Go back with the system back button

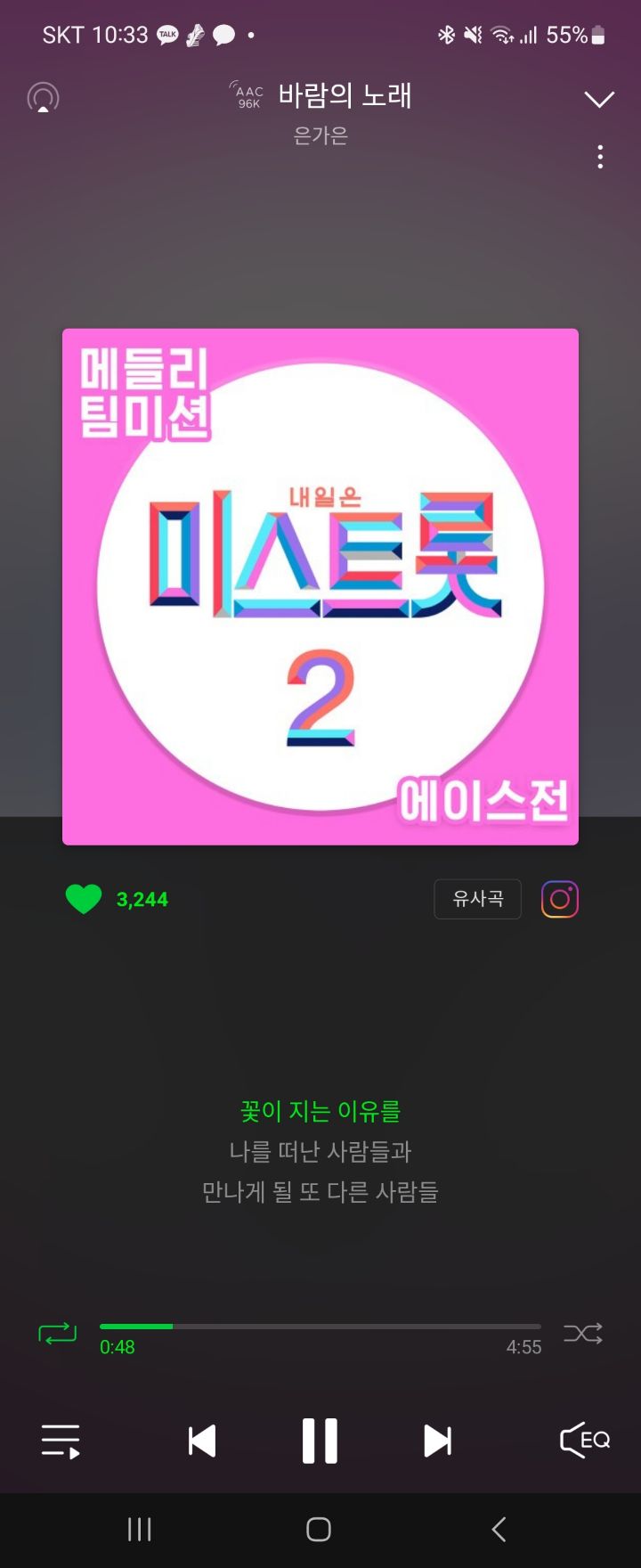click(x=499, y=1530)
